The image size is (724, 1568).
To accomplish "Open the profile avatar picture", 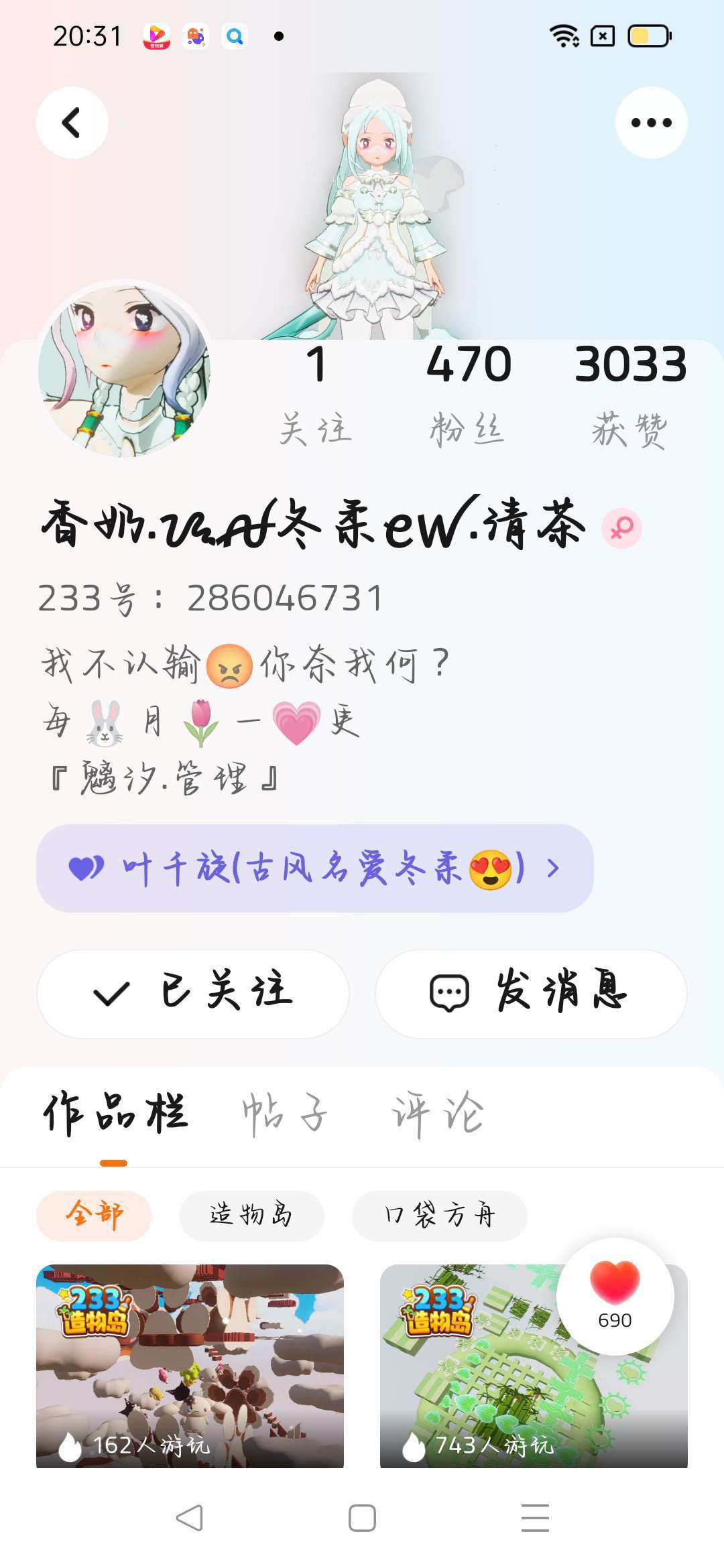I will (x=125, y=371).
